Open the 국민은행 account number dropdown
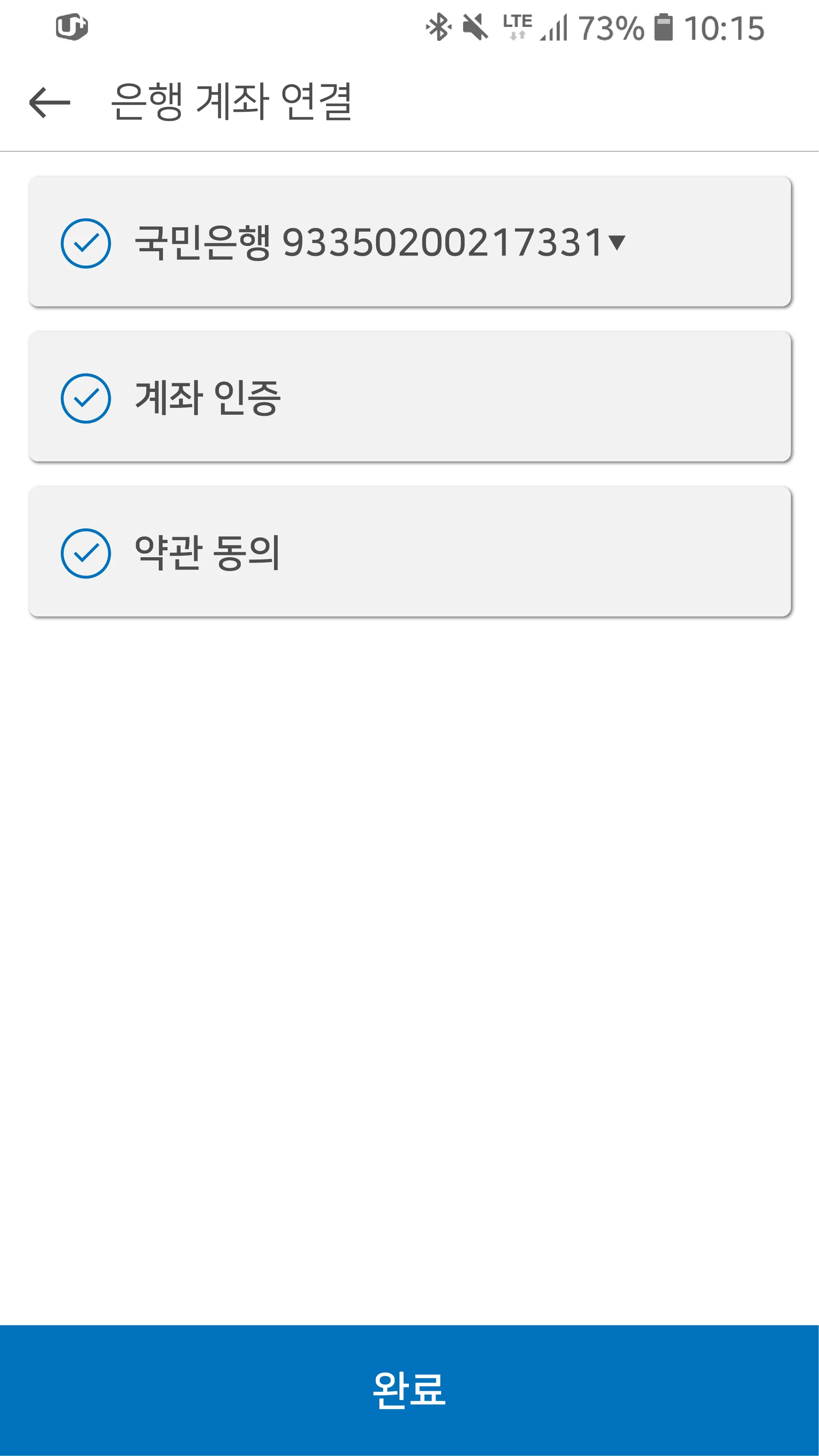Image resolution: width=819 pixels, height=1456 pixels. click(616, 242)
